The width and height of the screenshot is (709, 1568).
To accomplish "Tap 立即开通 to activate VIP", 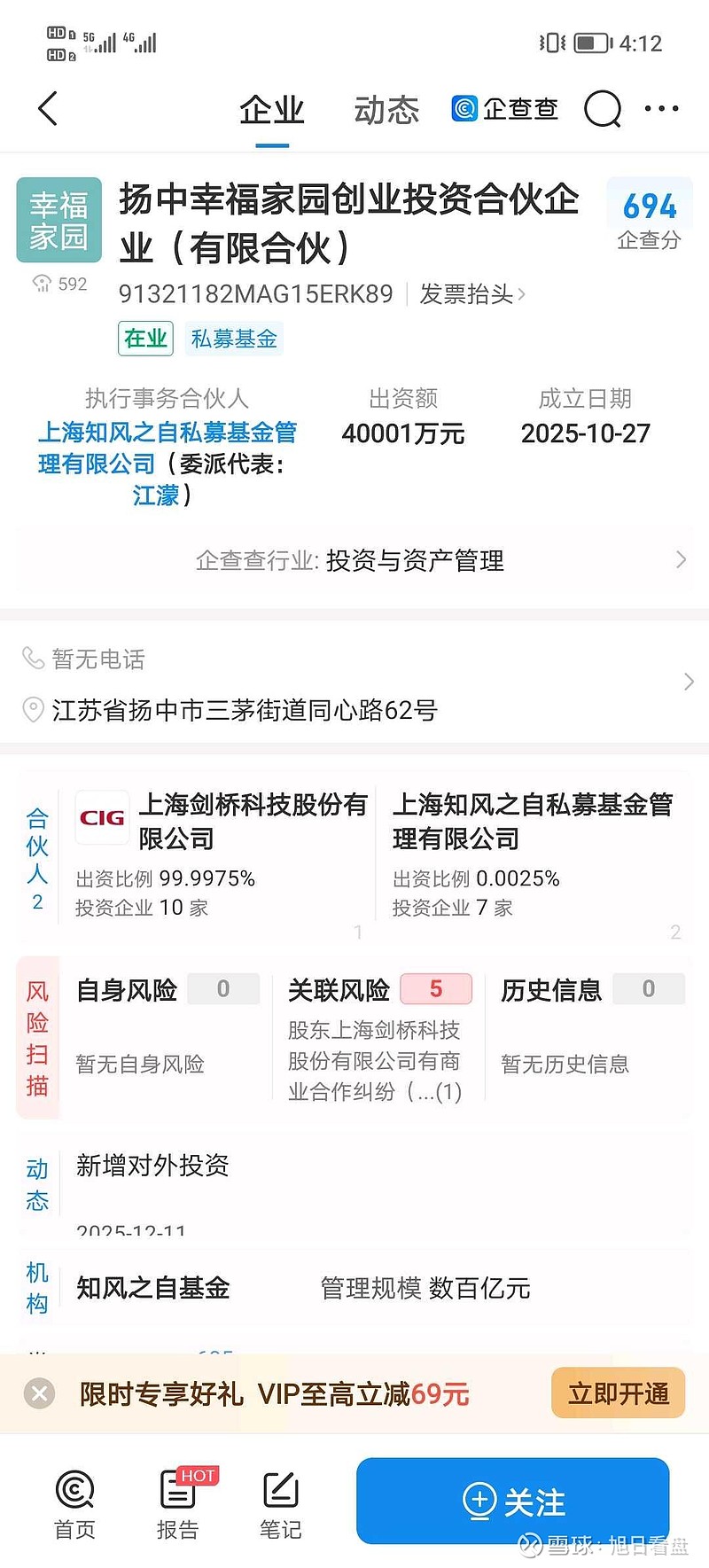I will point(618,1392).
